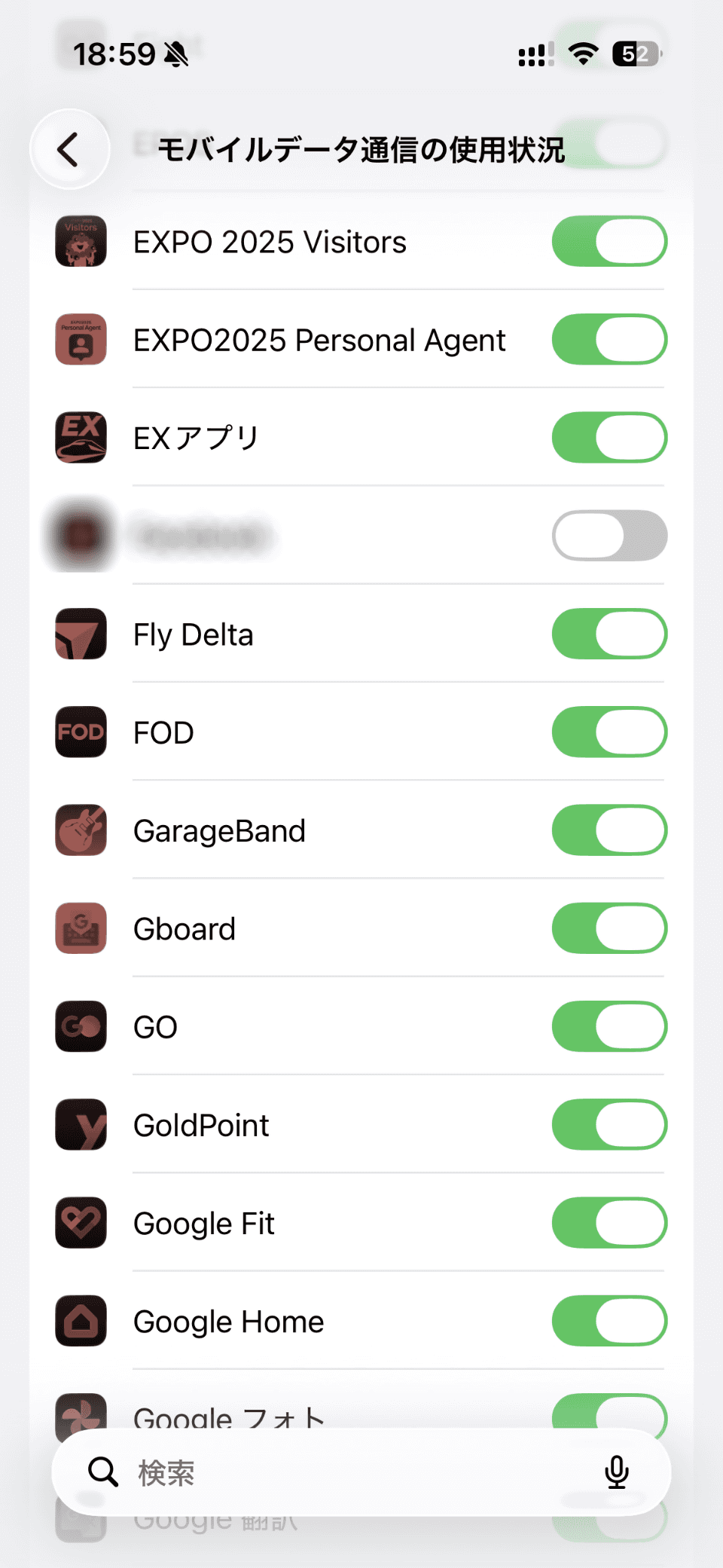The width and height of the screenshot is (723, 1568).
Task: Tap the back chevron to return
Action: [x=69, y=149]
